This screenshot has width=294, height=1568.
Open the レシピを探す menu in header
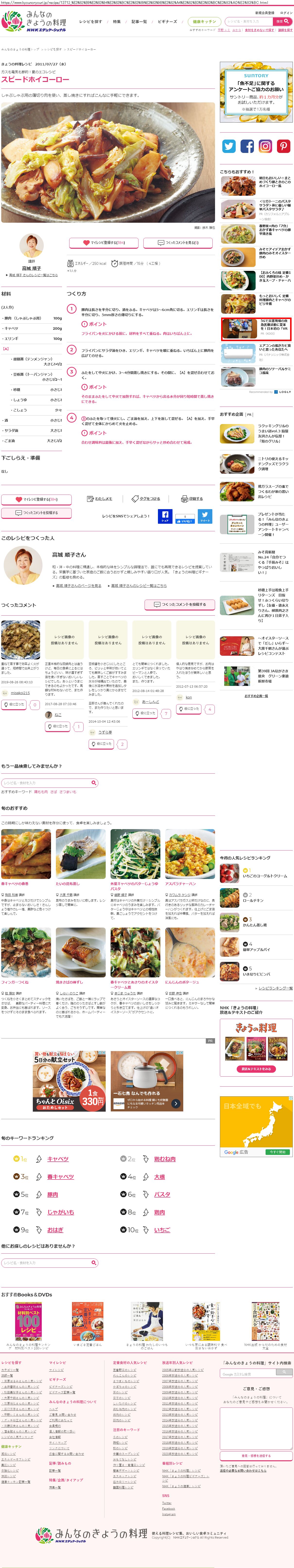[x=90, y=21]
